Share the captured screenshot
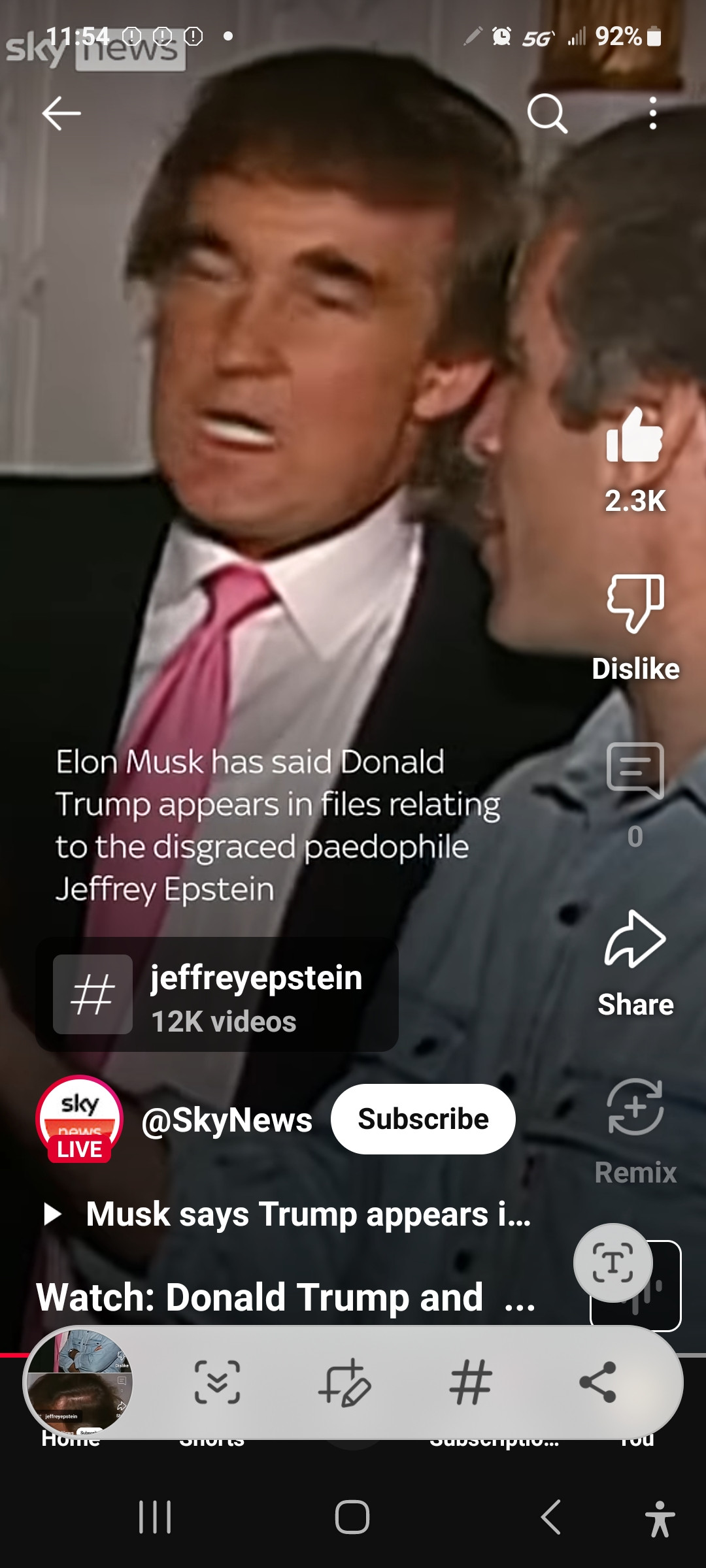Viewport: 706px width, 1568px height. coord(597,1382)
